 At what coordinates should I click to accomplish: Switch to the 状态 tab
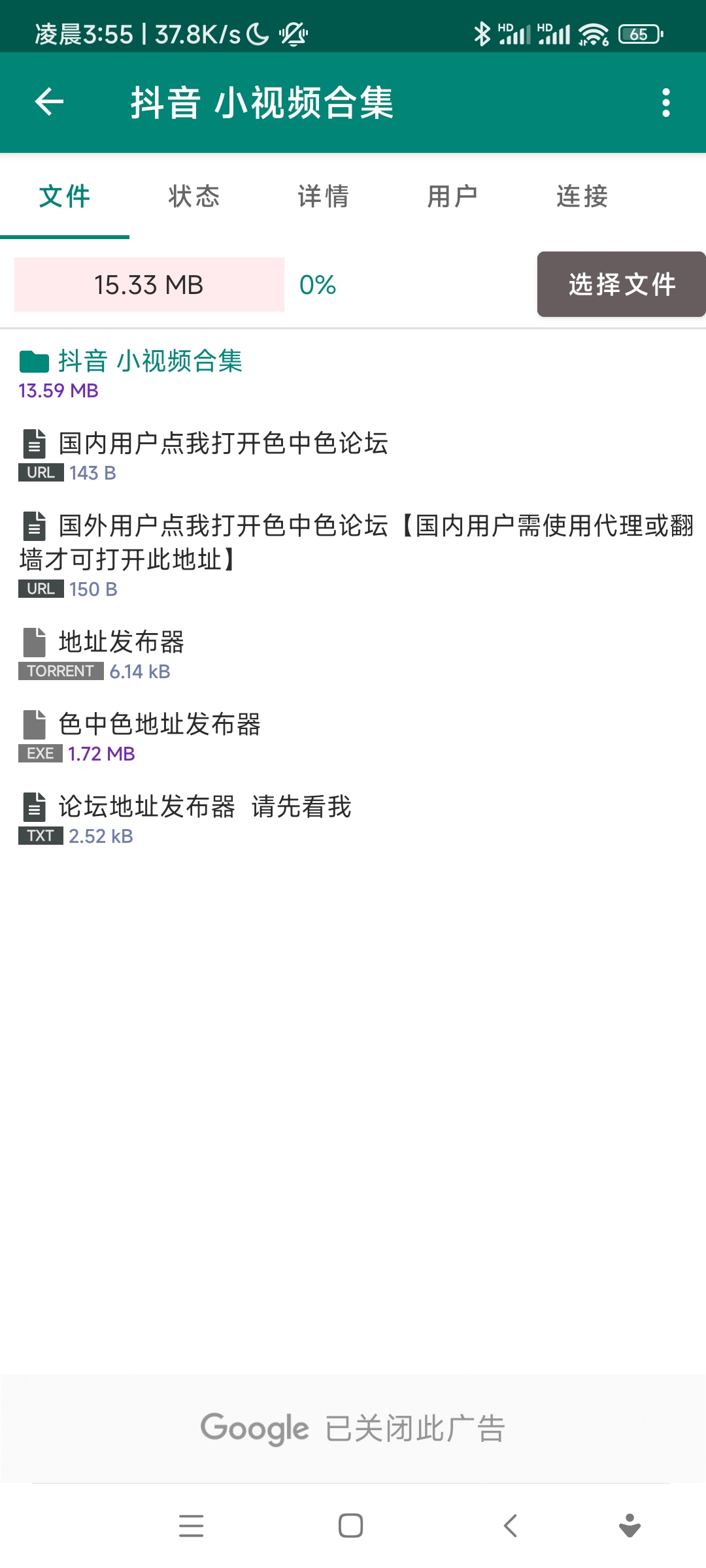coord(194,197)
